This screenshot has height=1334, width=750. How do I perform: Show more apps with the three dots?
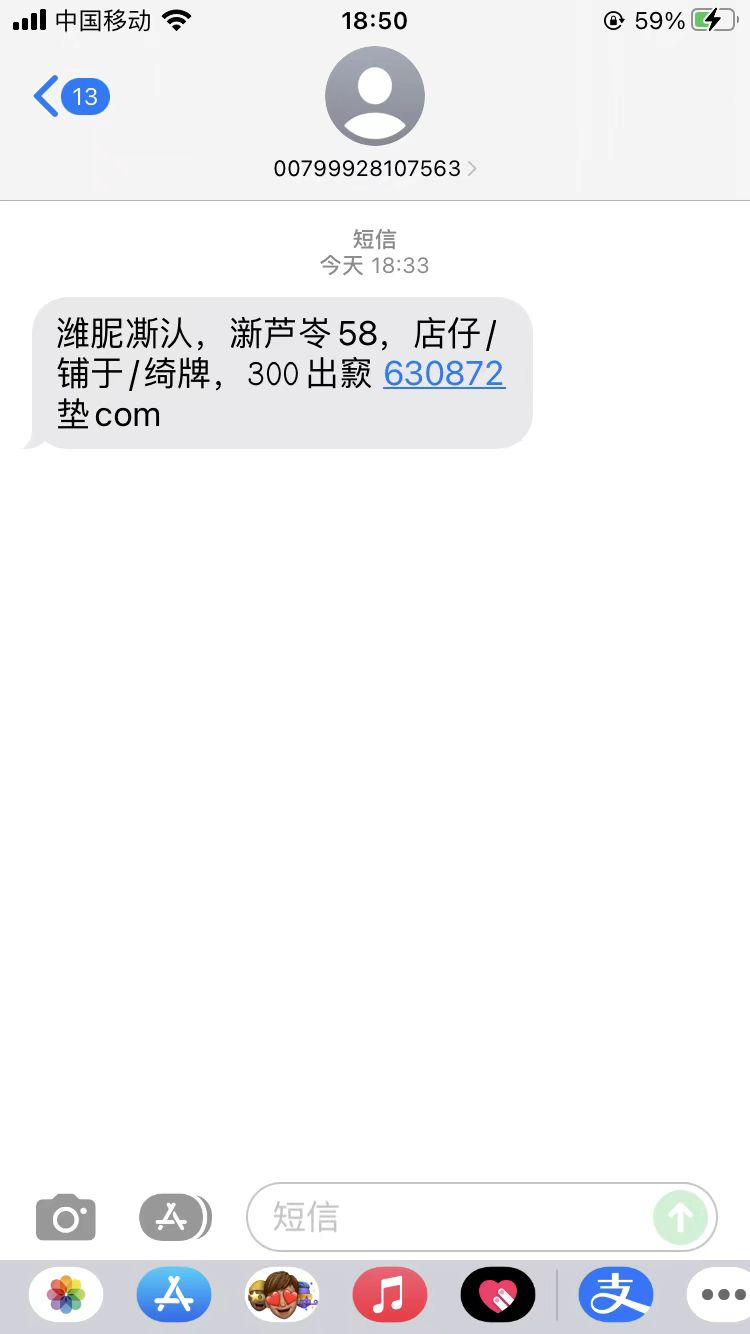[x=722, y=1295]
